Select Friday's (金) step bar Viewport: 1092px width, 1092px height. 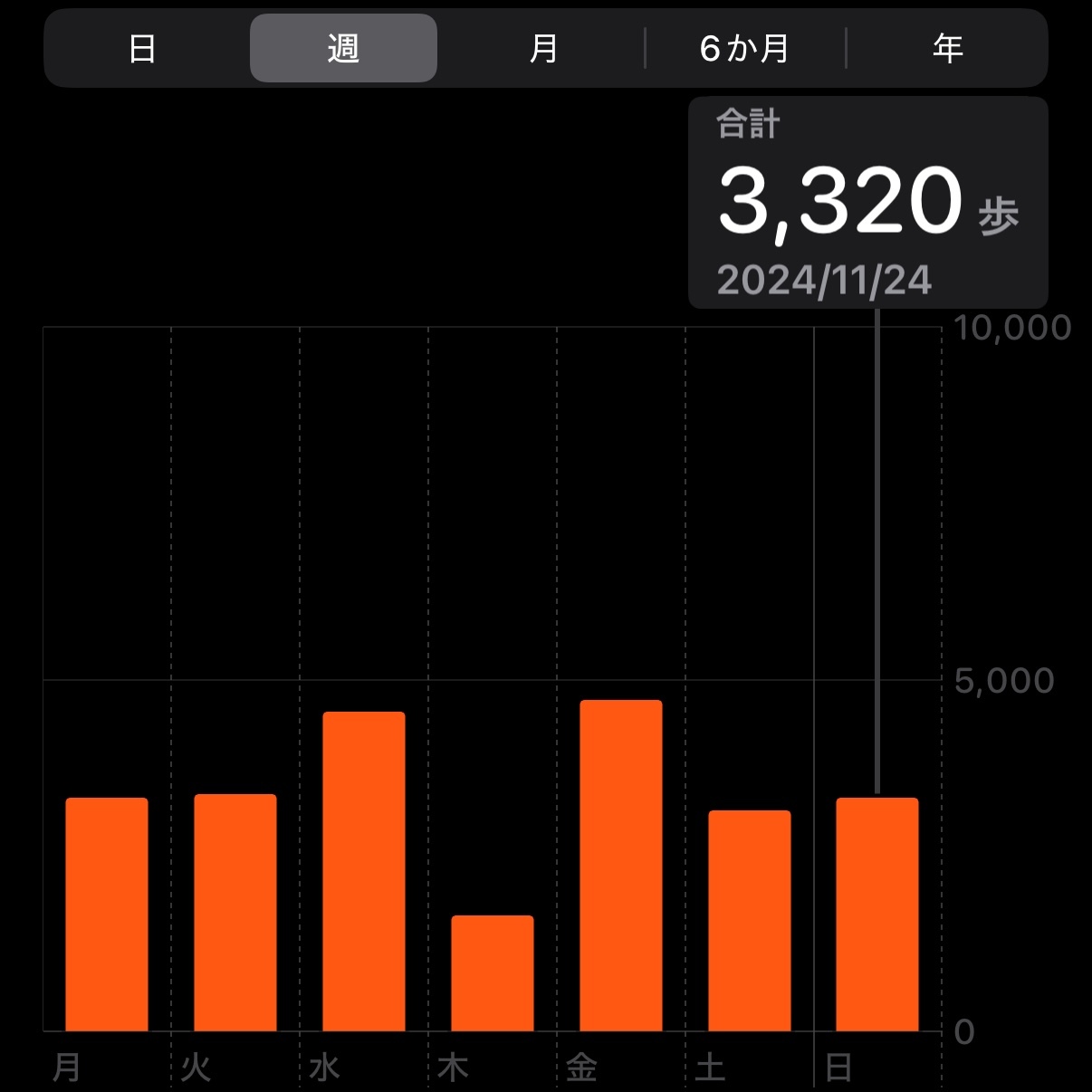(x=621, y=866)
